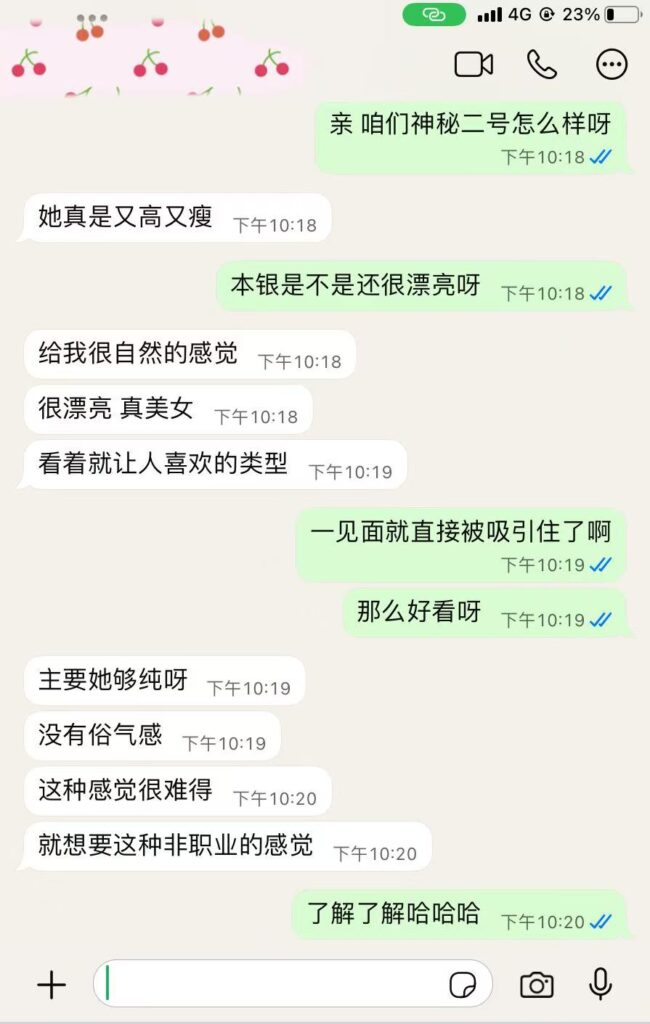Open the camera

tap(537, 985)
